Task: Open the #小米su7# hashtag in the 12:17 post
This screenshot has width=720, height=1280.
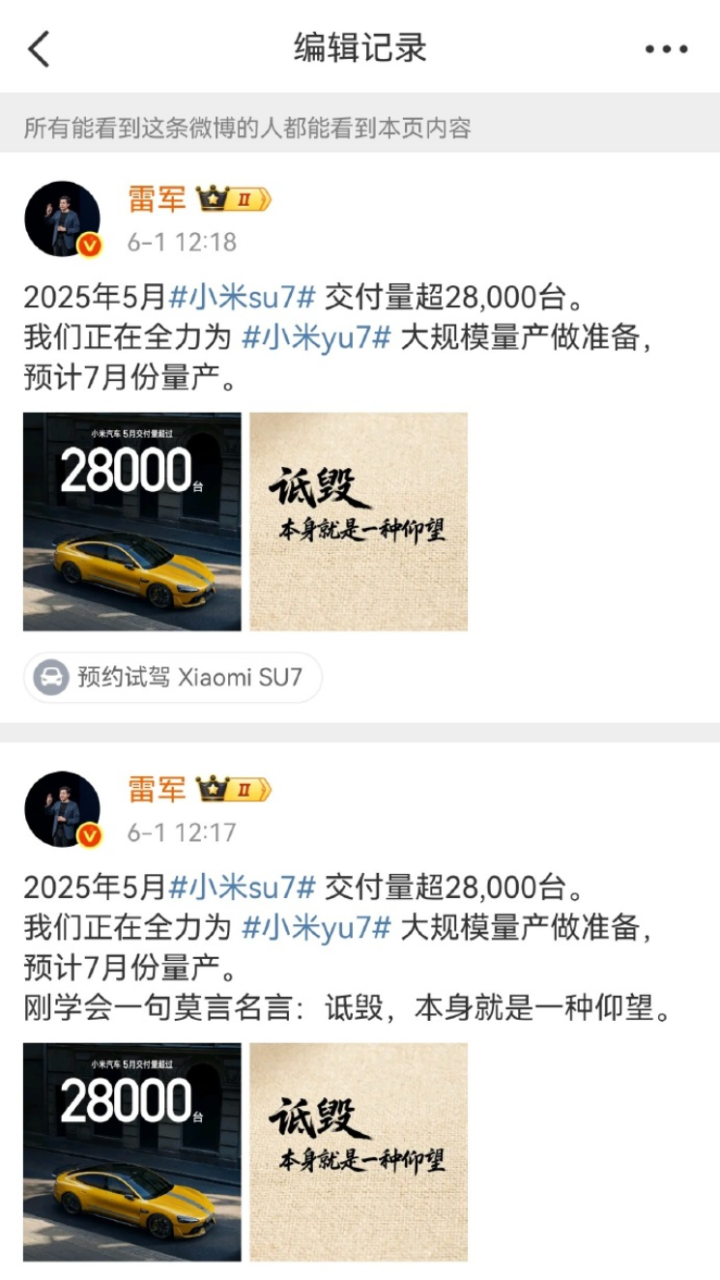Action: coord(243,887)
